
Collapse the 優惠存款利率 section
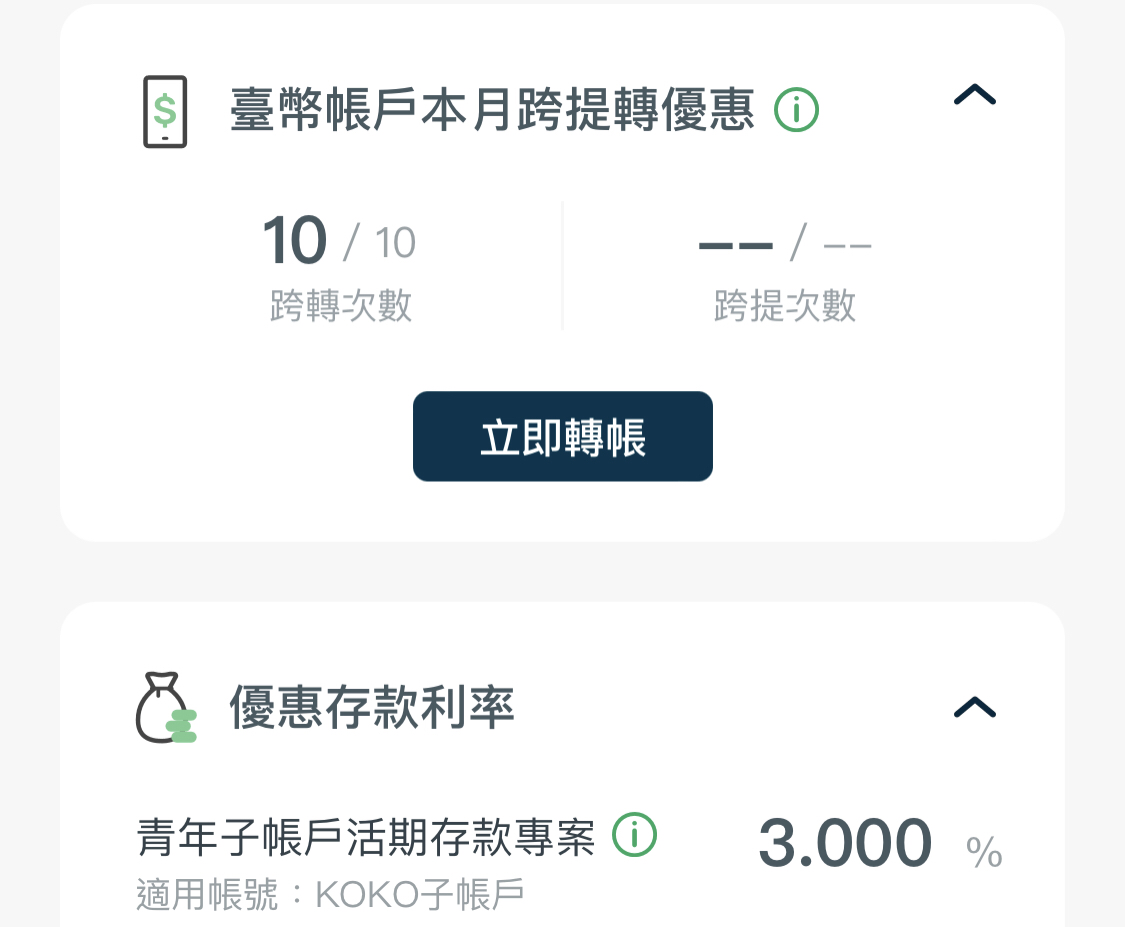click(974, 708)
